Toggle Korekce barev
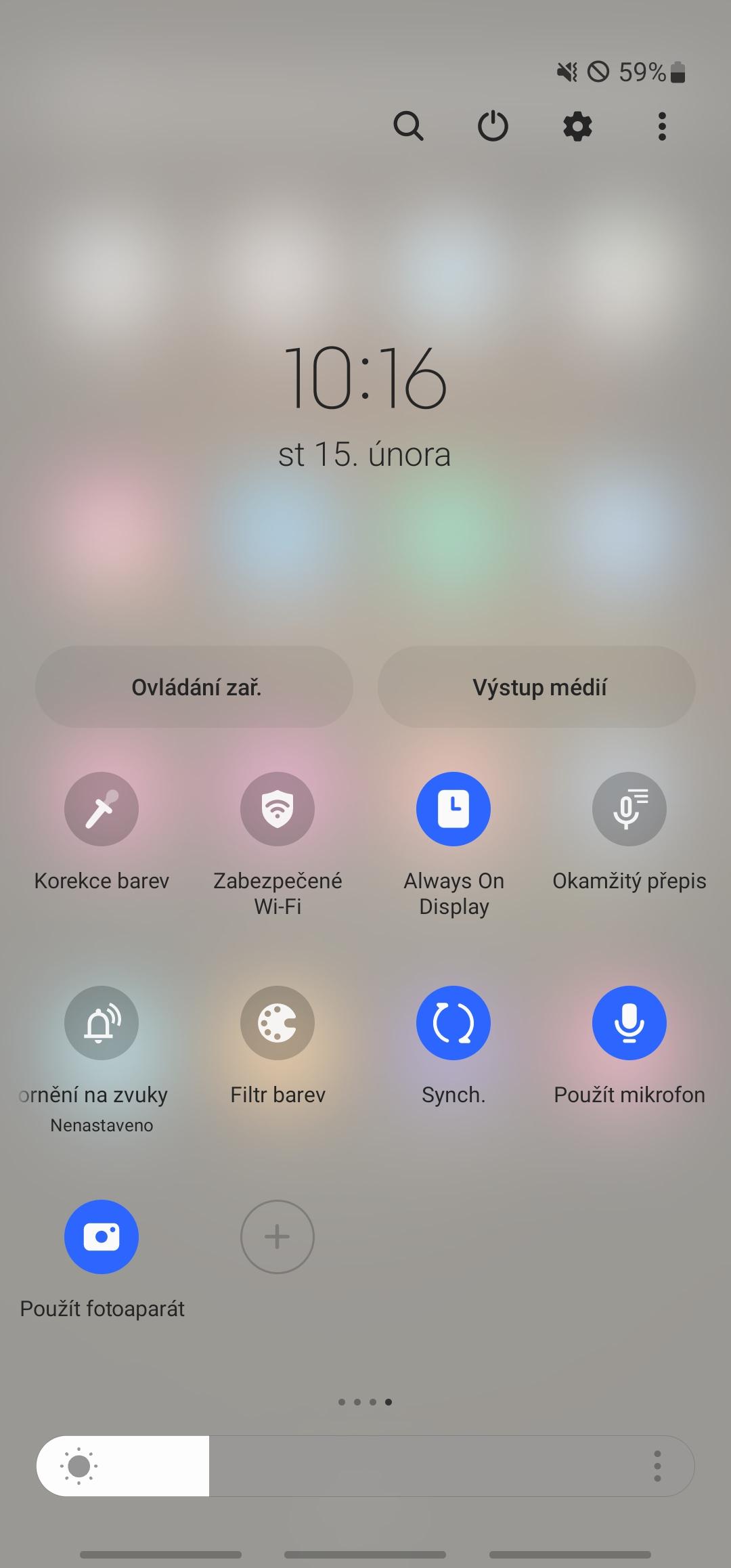The width and height of the screenshot is (731, 1568). [x=102, y=809]
